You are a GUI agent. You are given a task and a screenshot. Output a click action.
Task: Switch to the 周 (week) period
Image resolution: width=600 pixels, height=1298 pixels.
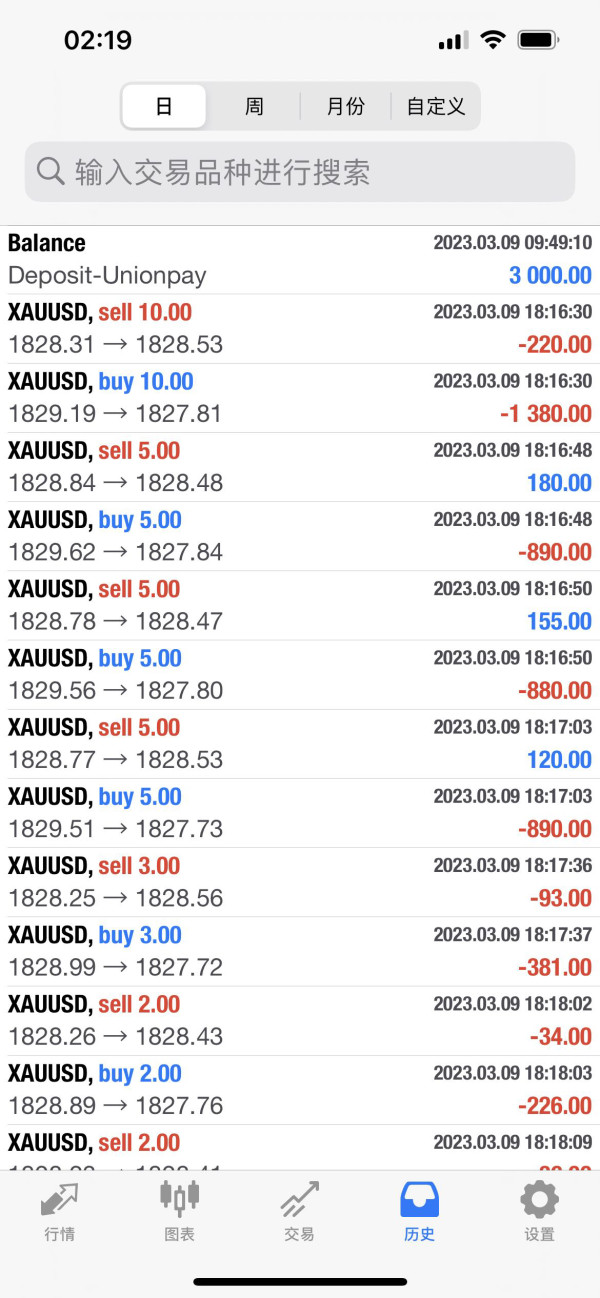pos(254,106)
